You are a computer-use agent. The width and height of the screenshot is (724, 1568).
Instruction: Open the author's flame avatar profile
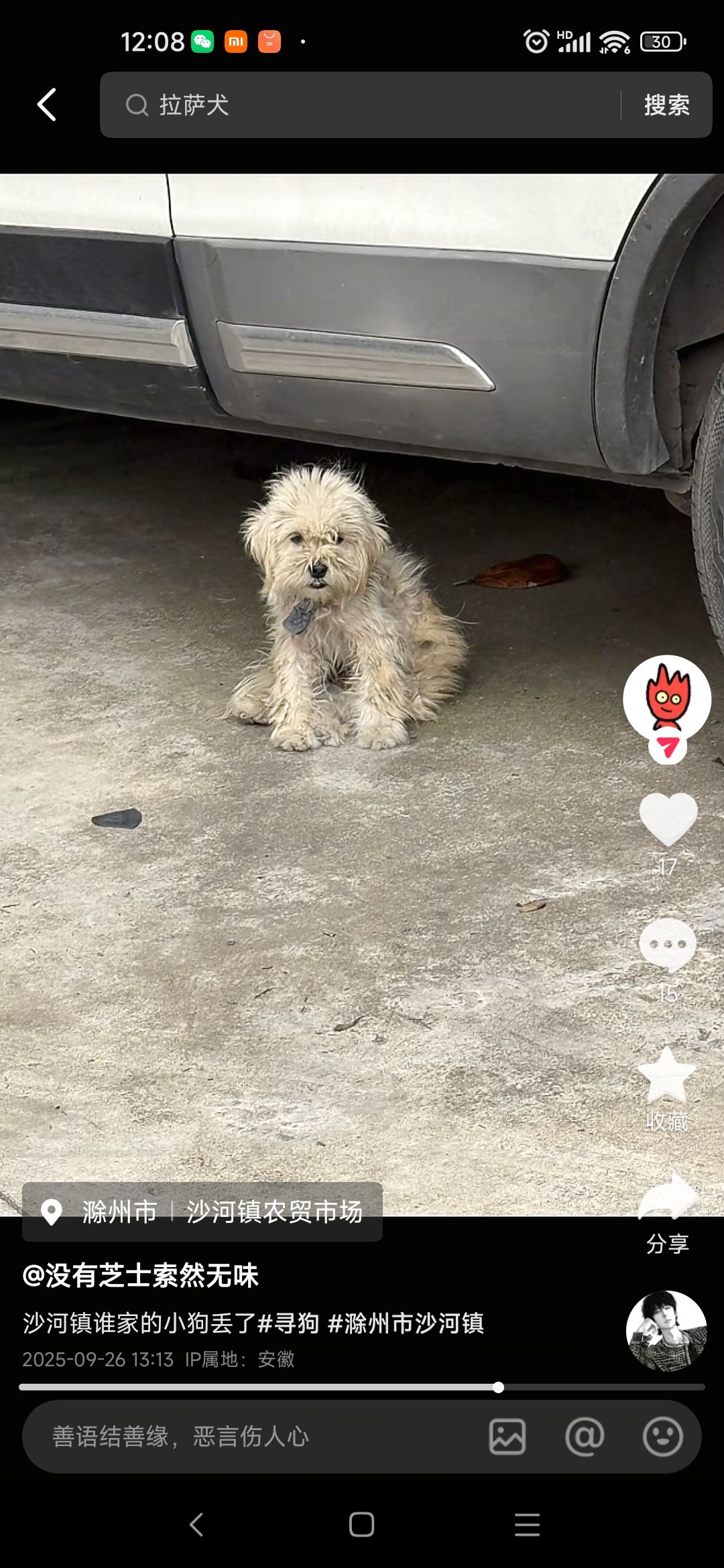[666, 697]
